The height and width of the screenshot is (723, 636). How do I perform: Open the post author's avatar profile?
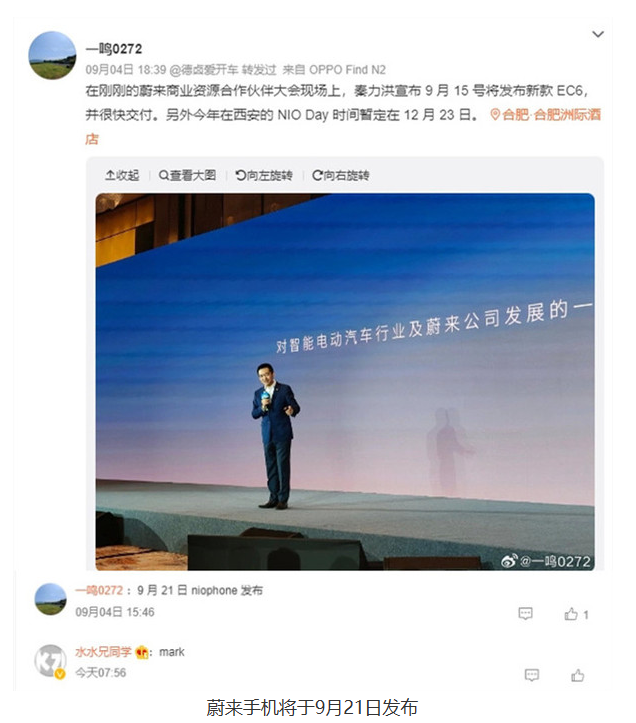(x=52, y=55)
